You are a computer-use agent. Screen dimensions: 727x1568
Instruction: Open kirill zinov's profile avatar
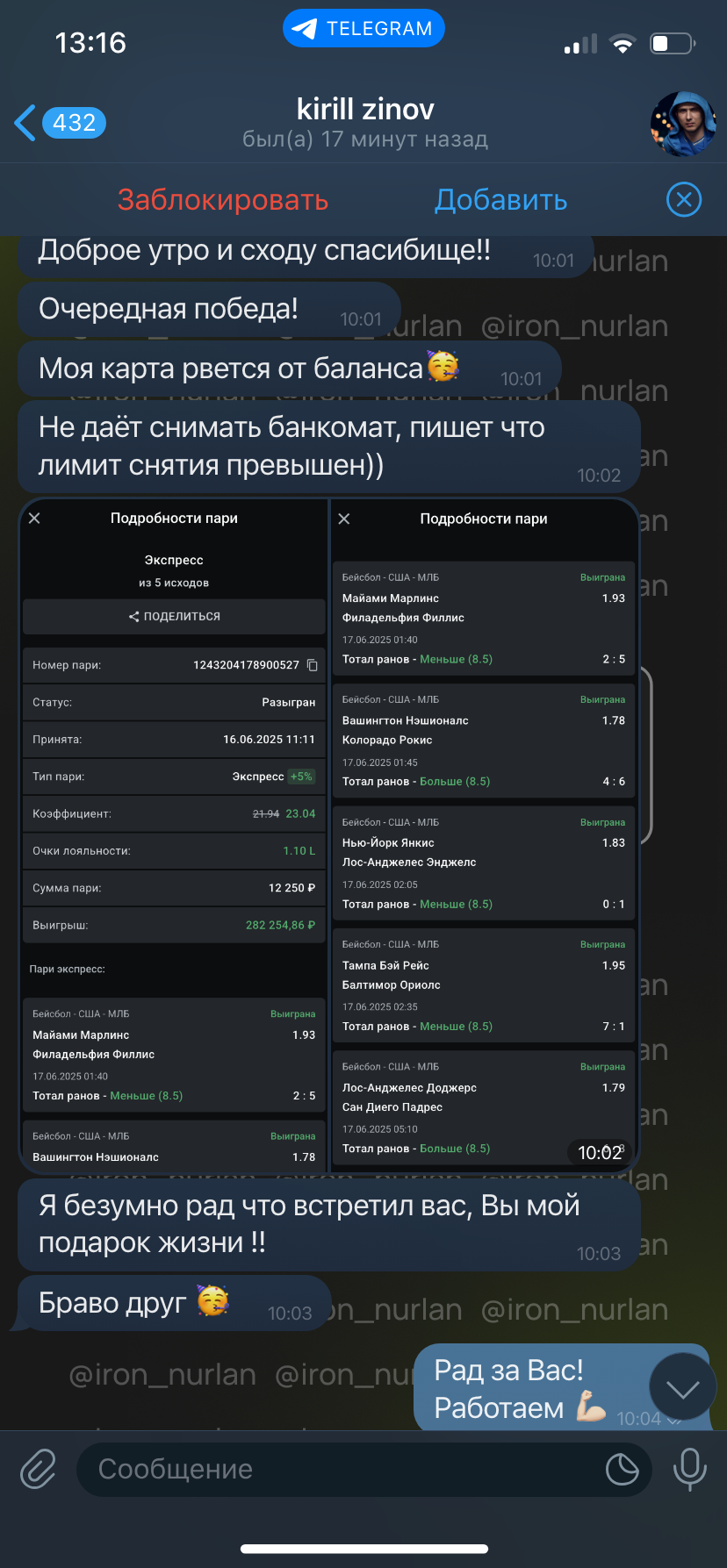point(683,124)
